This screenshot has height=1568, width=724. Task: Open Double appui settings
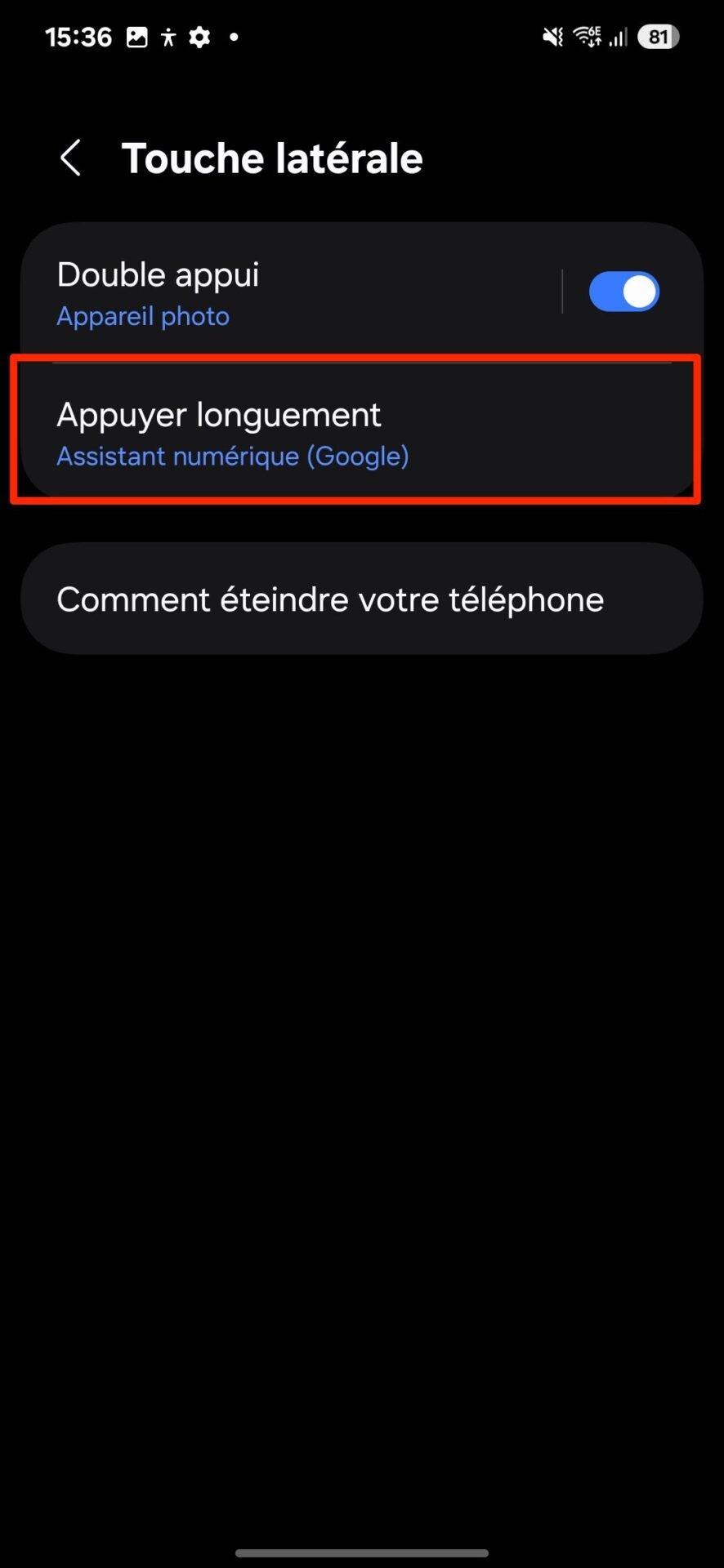pyautogui.click(x=290, y=292)
